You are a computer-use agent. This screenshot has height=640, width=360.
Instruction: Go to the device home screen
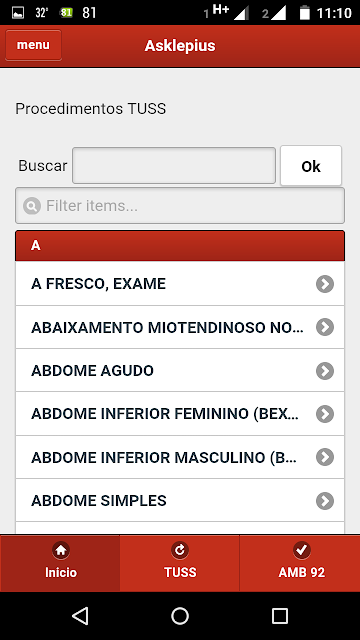pyautogui.click(x=180, y=616)
